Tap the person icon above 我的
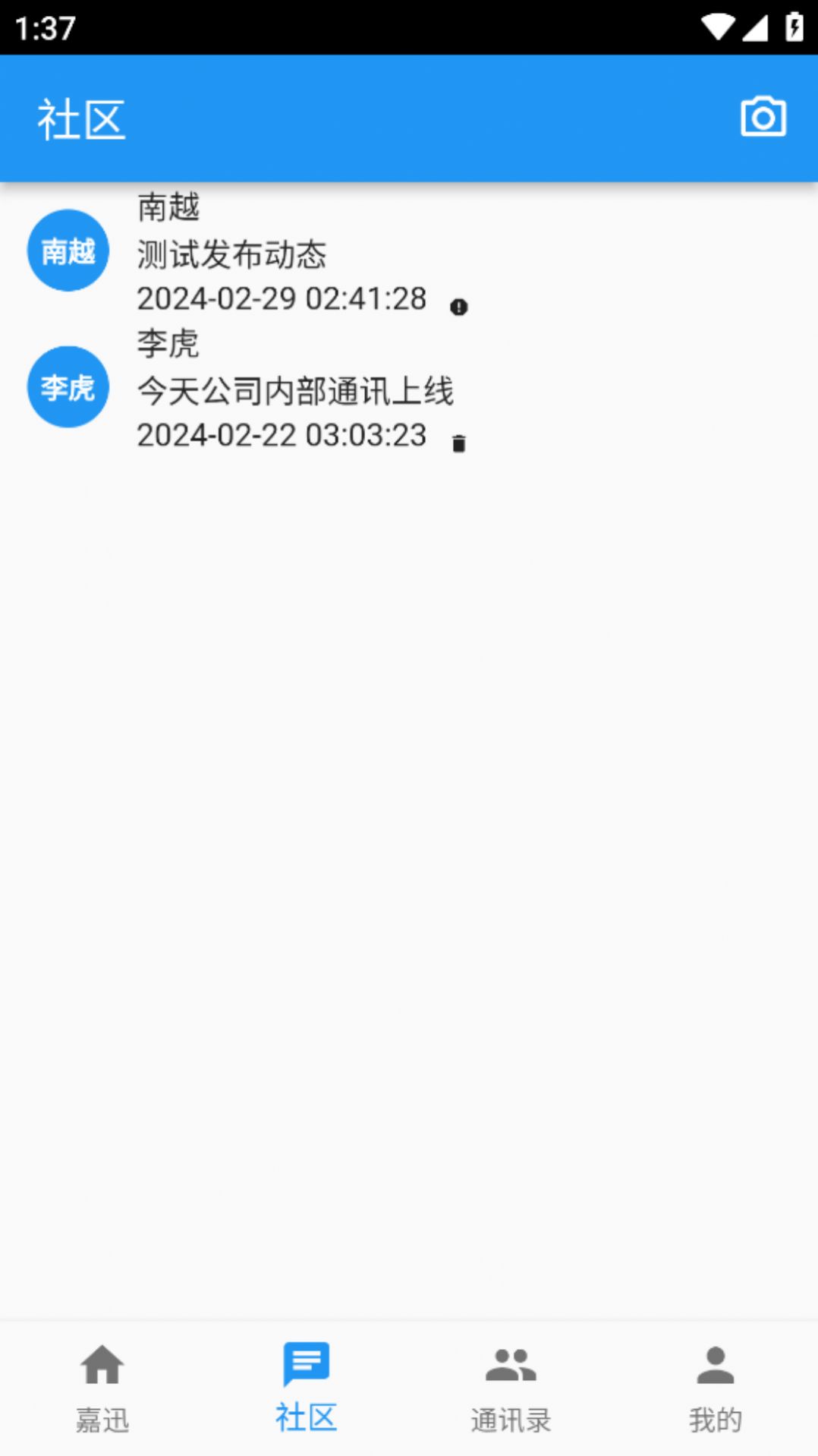Screen dimensions: 818x1456 (713, 1365)
